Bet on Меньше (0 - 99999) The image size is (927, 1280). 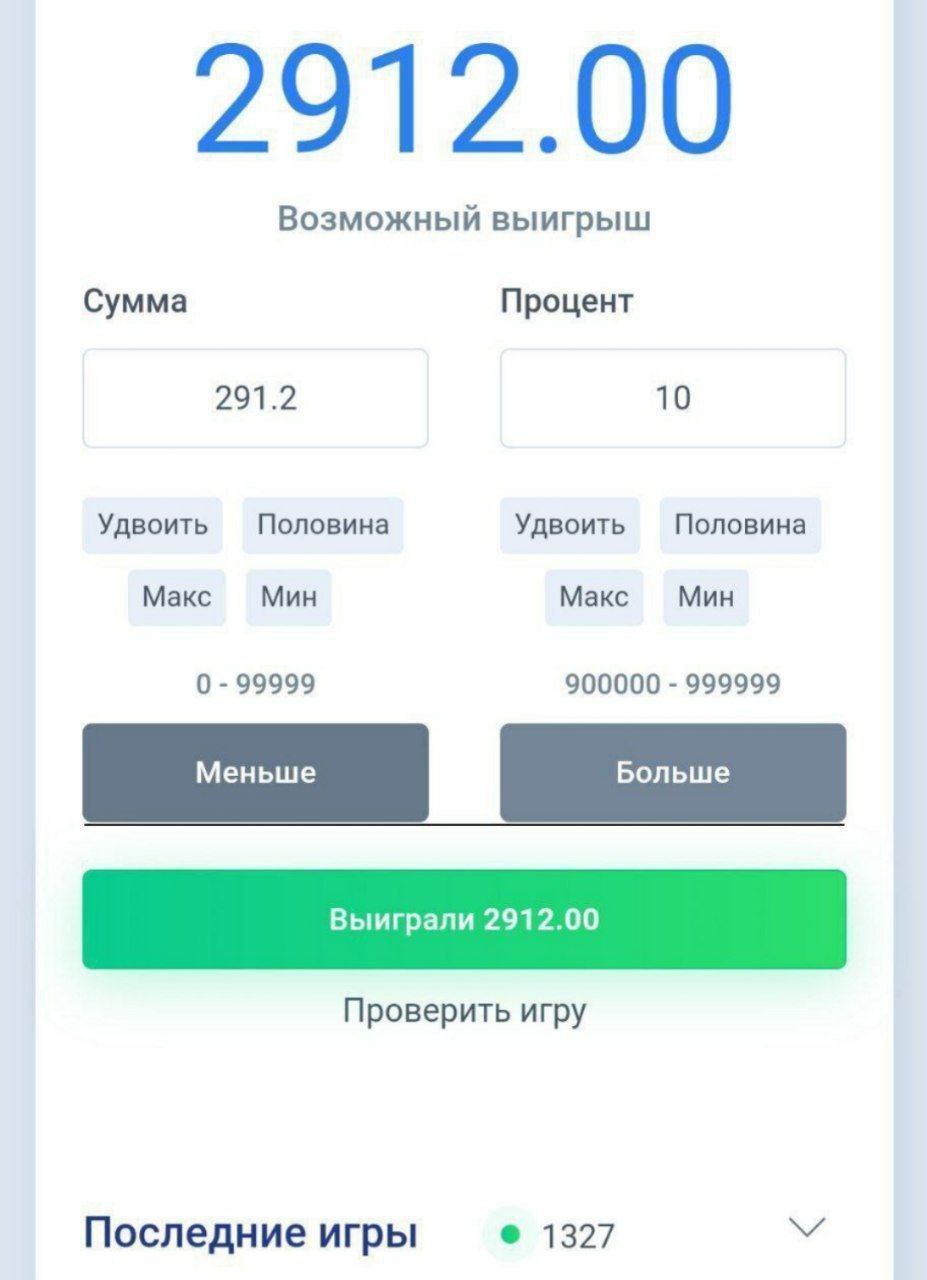[255, 772]
